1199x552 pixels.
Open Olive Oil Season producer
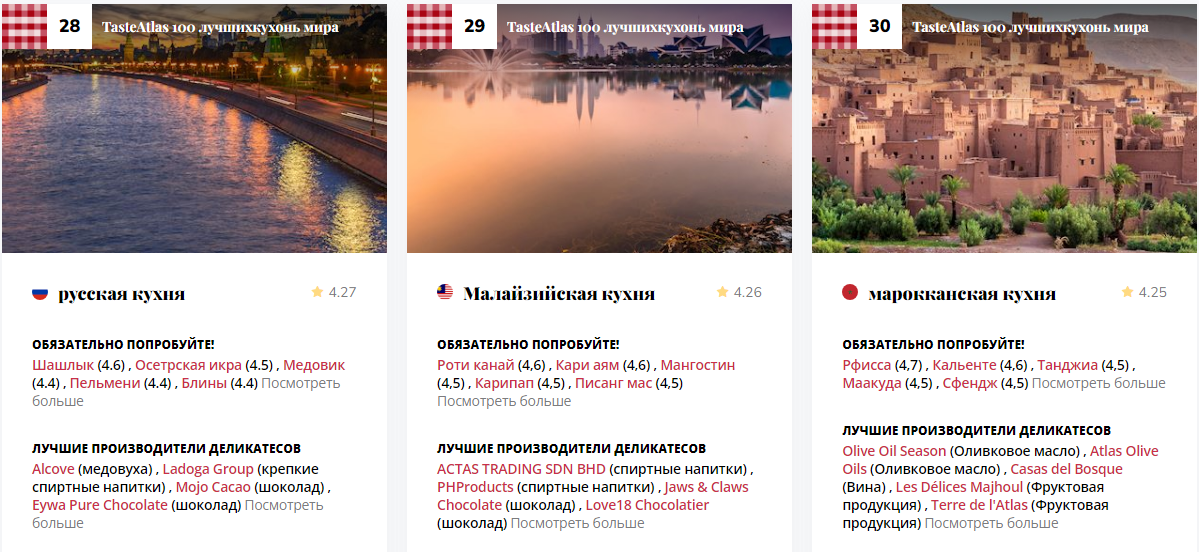[894, 451]
